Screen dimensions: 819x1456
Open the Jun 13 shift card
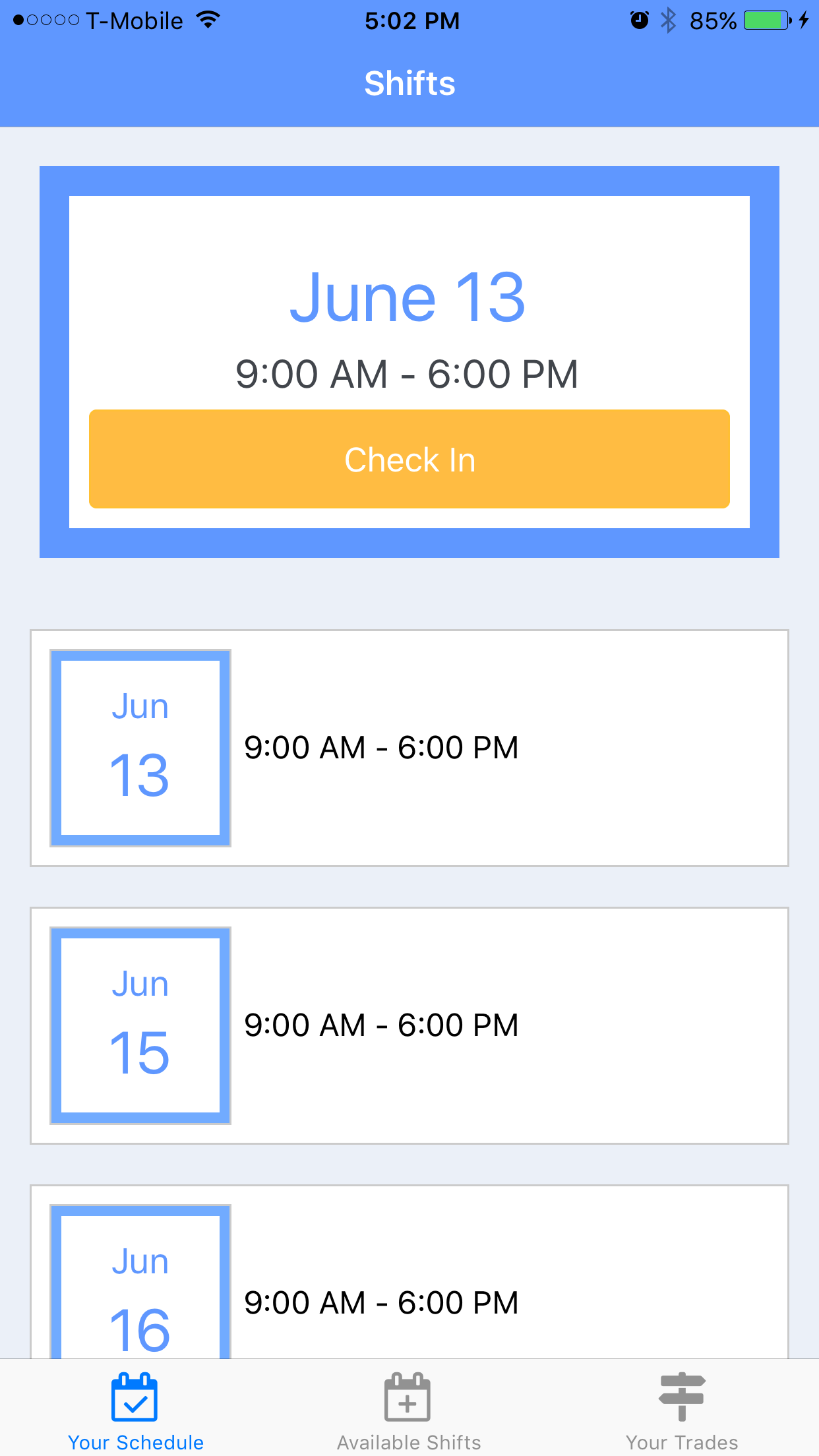pos(409,748)
